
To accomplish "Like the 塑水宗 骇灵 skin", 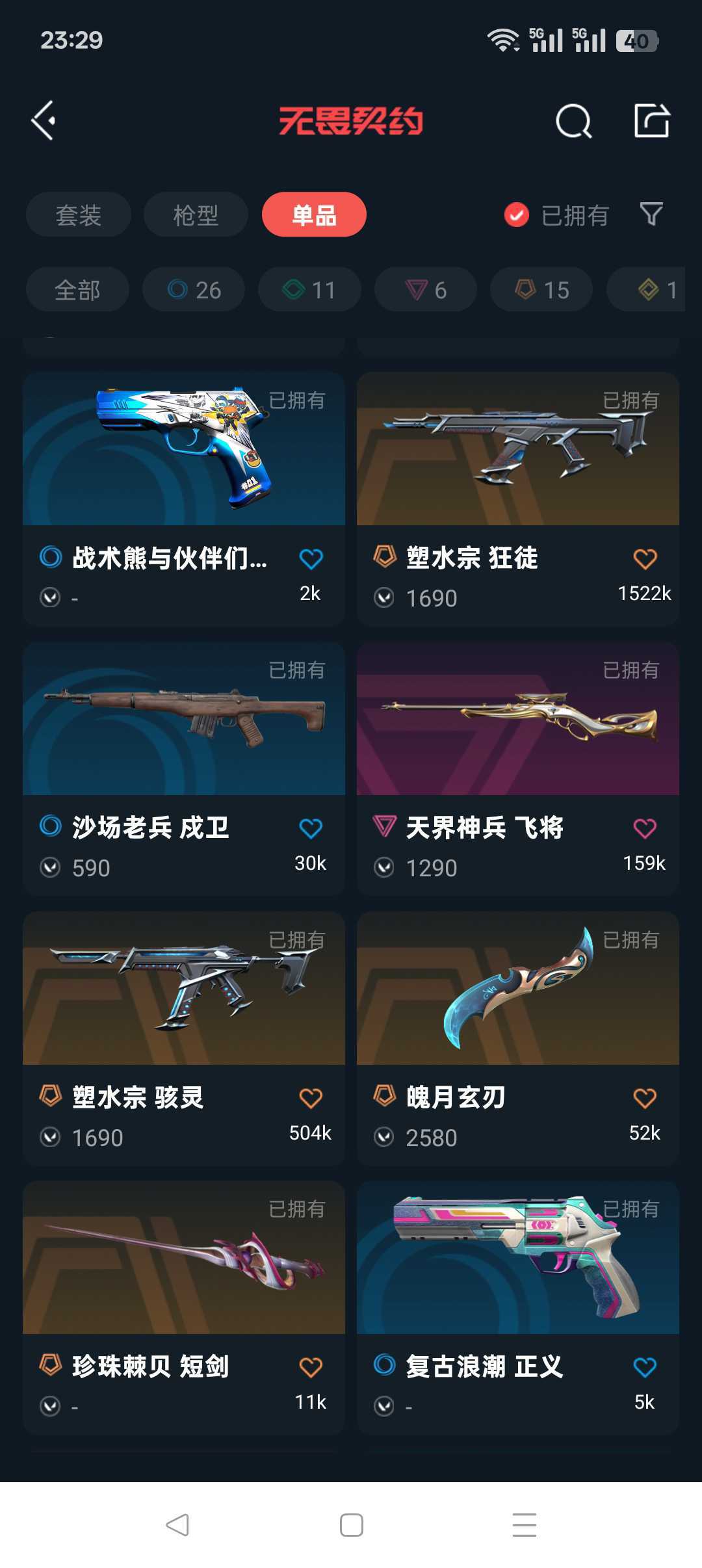I will point(311,1098).
